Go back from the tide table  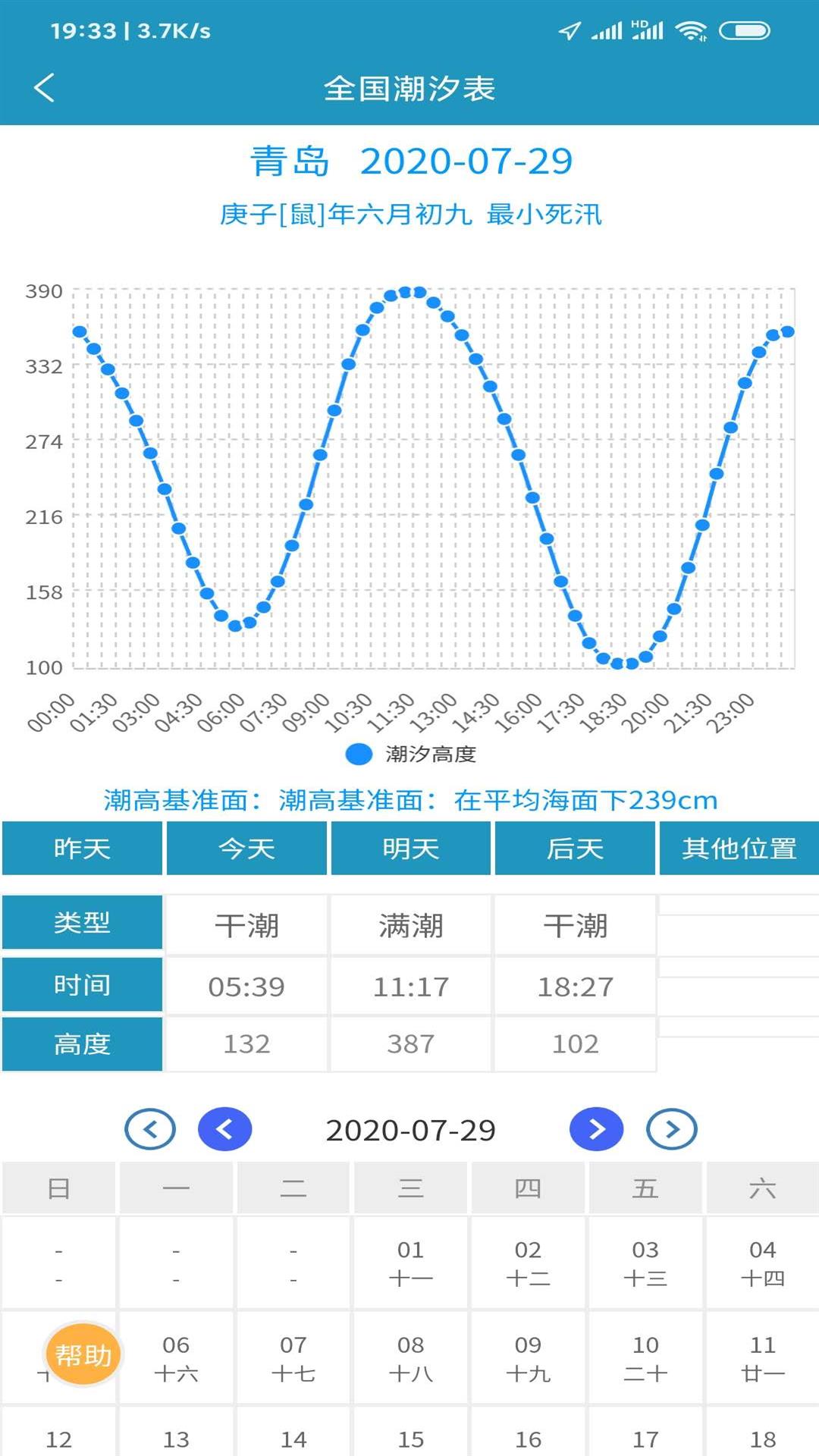[45, 88]
